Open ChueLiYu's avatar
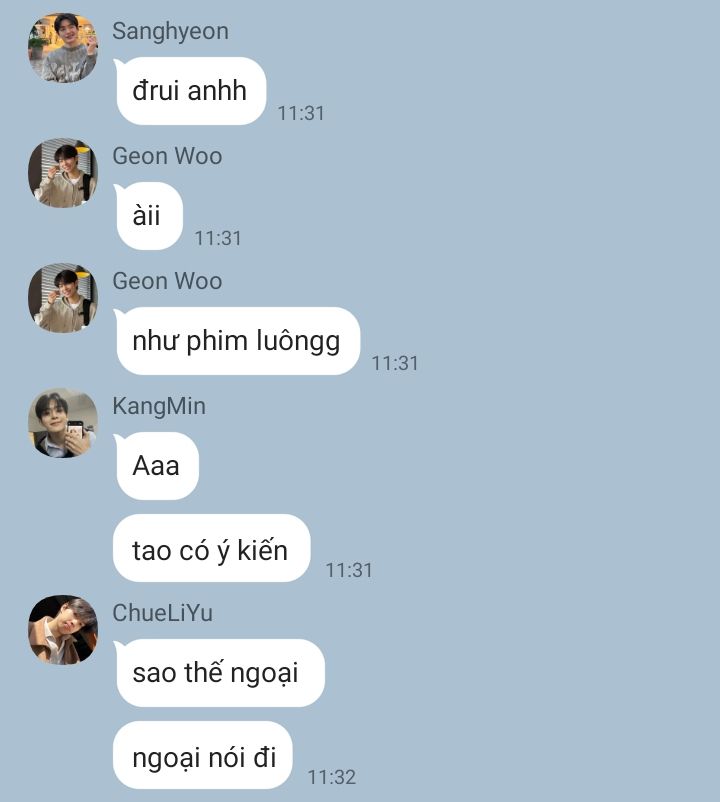This screenshot has width=720, height=802. 63,630
